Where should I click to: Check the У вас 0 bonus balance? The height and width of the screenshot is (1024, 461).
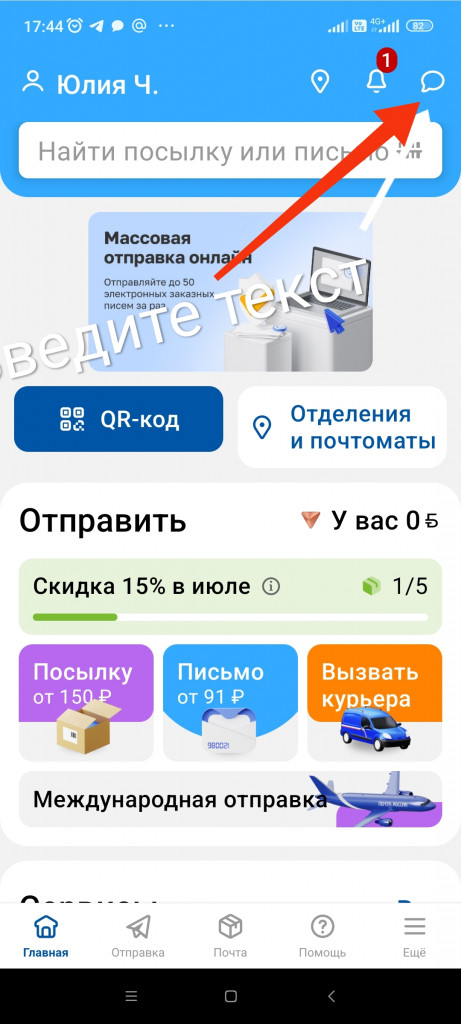369,520
